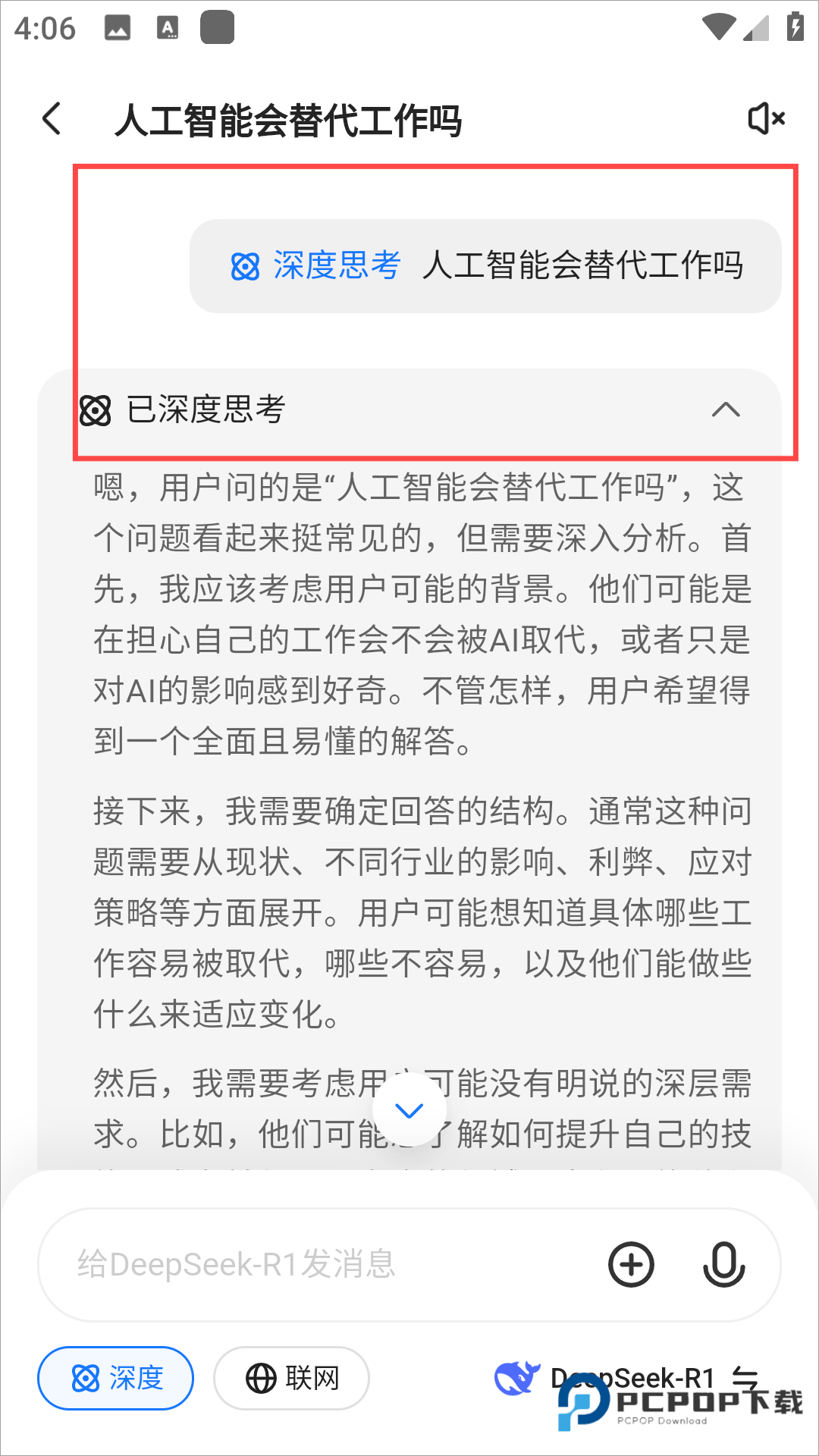Go back using the header arrow
Image resolution: width=819 pixels, height=1456 pixels.
click(52, 119)
